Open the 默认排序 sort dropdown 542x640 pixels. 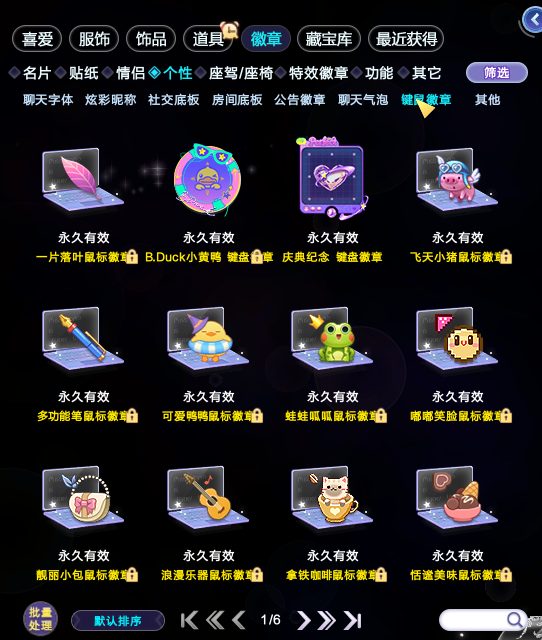(118, 621)
